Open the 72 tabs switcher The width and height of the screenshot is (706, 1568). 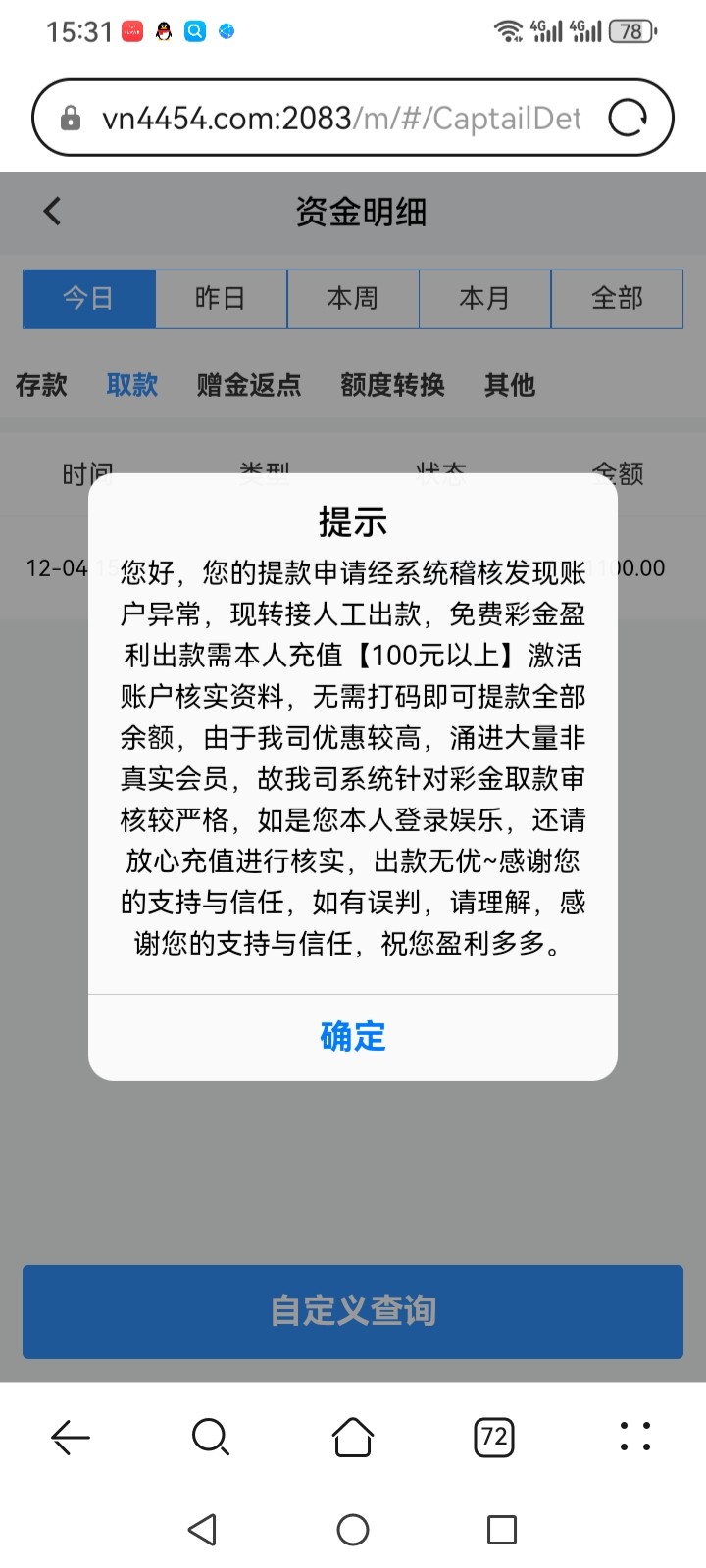pos(494,1438)
